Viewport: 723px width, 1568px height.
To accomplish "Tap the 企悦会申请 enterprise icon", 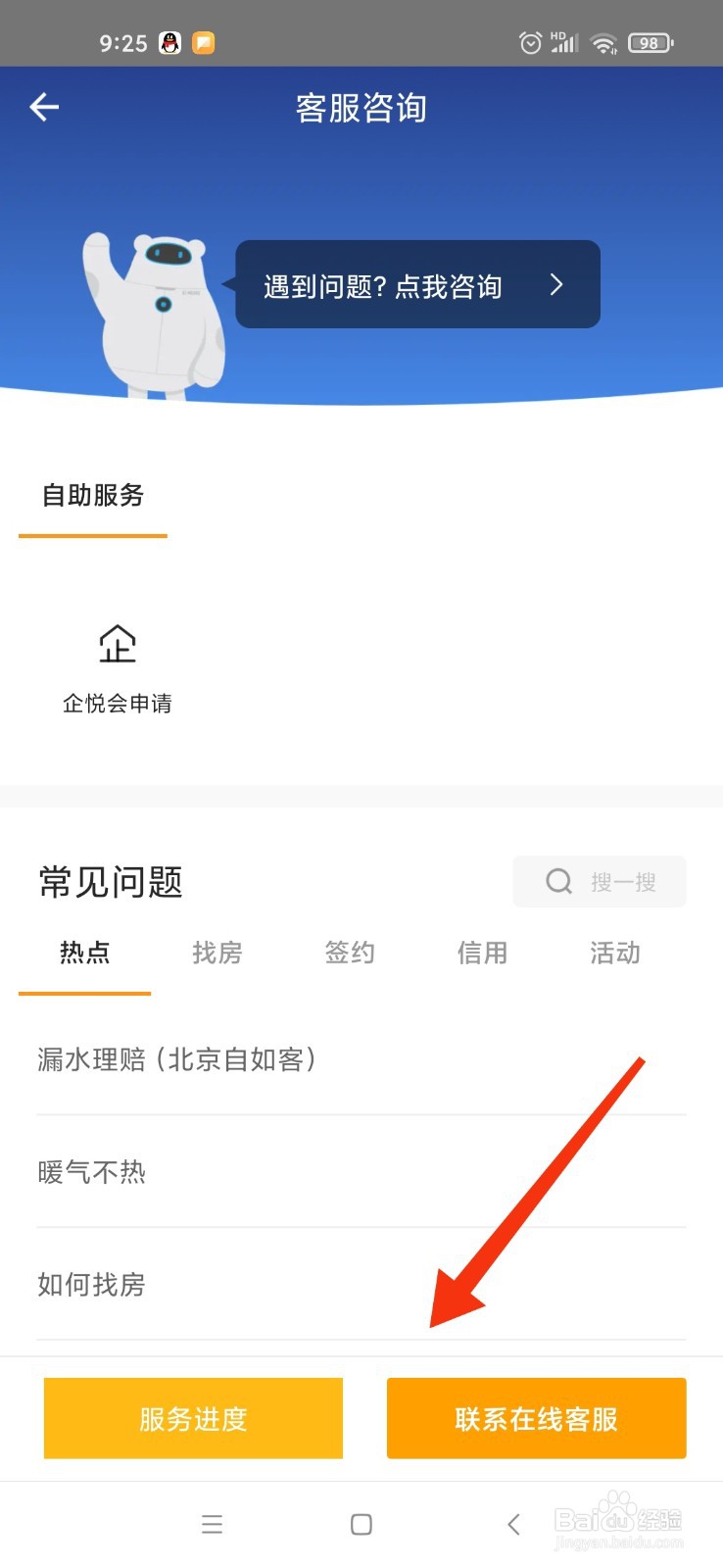I will pyautogui.click(x=117, y=666).
